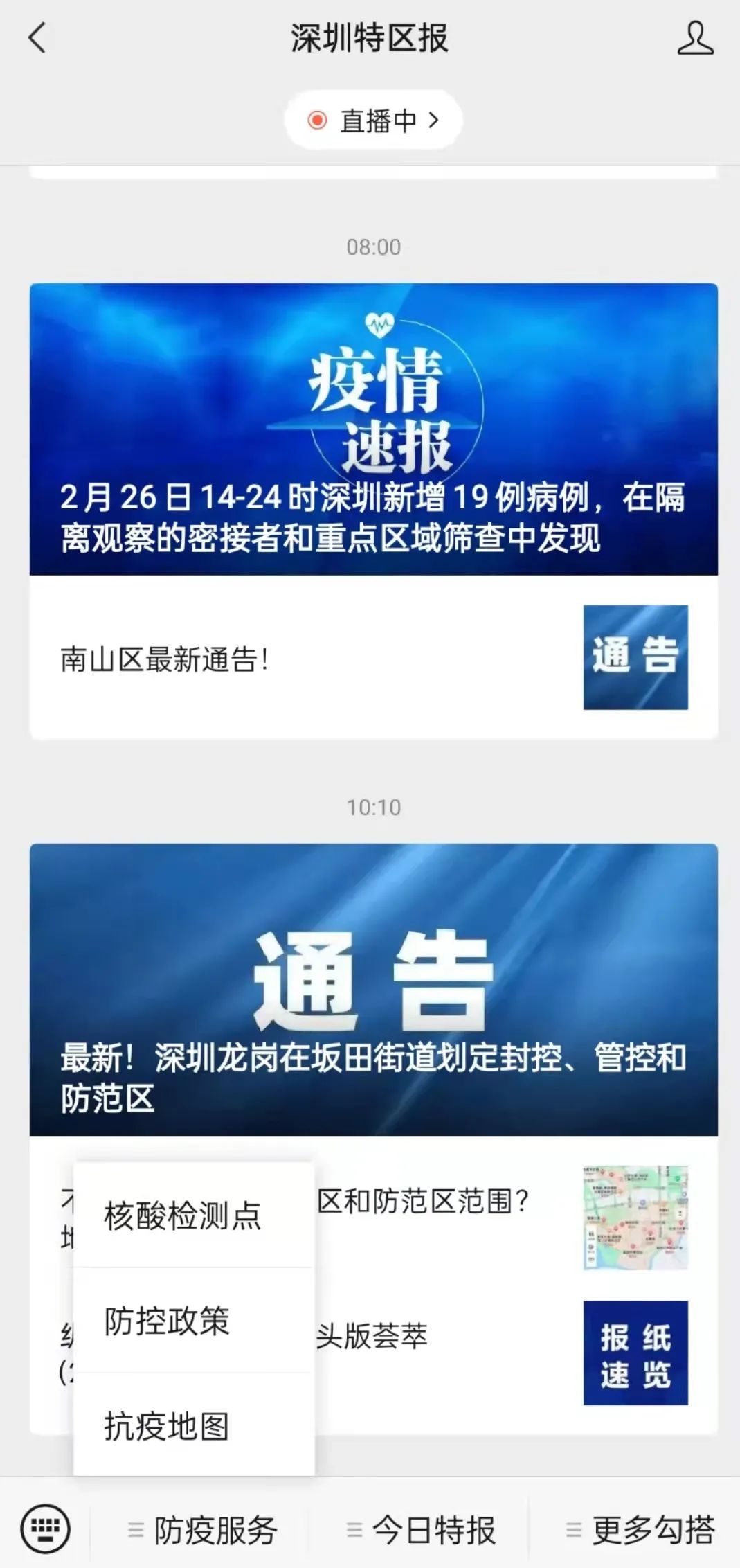Expand the 更多勾搭 menu

[641, 1530]
